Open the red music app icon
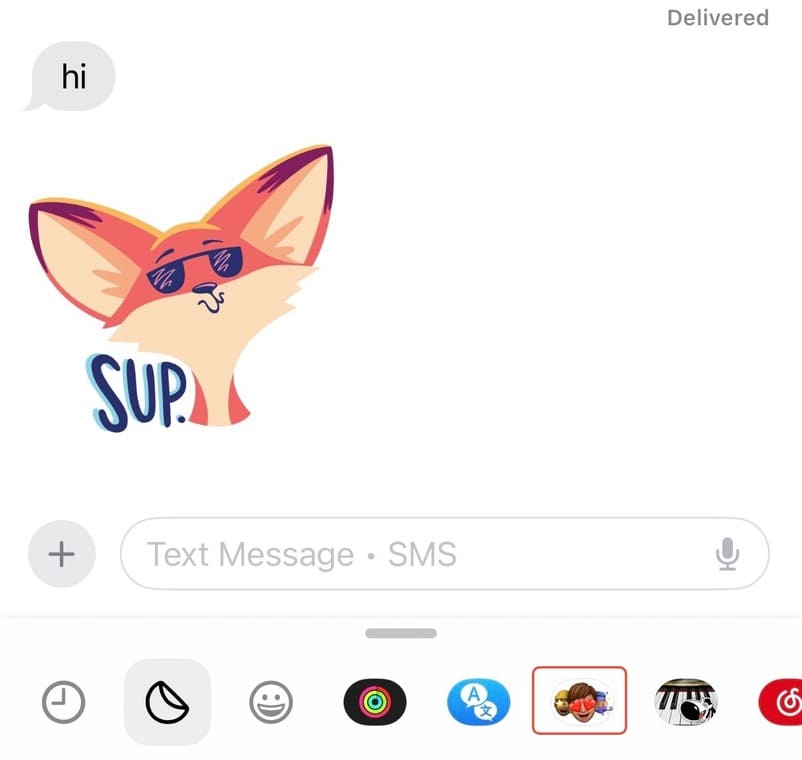 coord(782,703)
